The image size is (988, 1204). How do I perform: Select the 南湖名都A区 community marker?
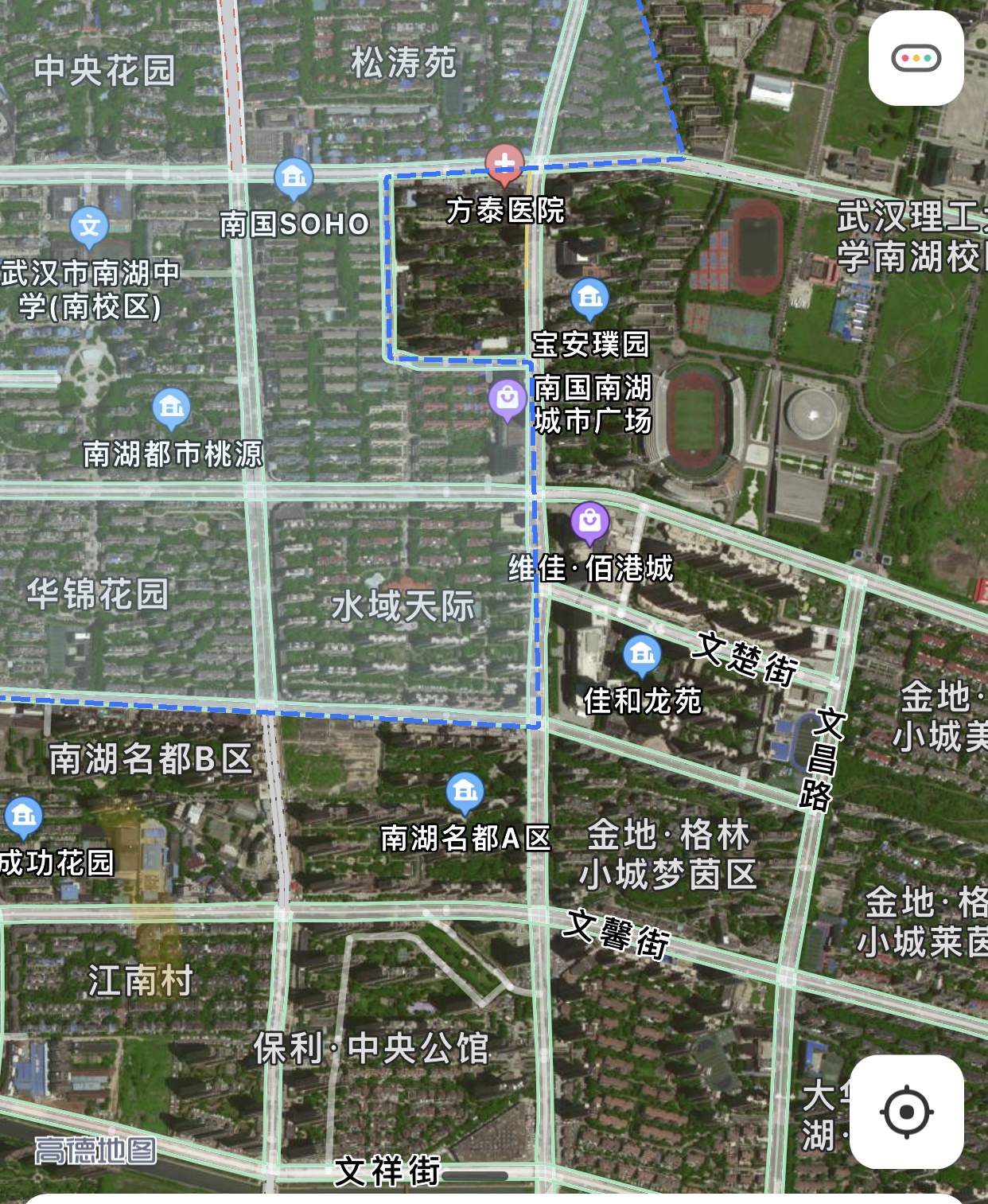click(464, 791)
